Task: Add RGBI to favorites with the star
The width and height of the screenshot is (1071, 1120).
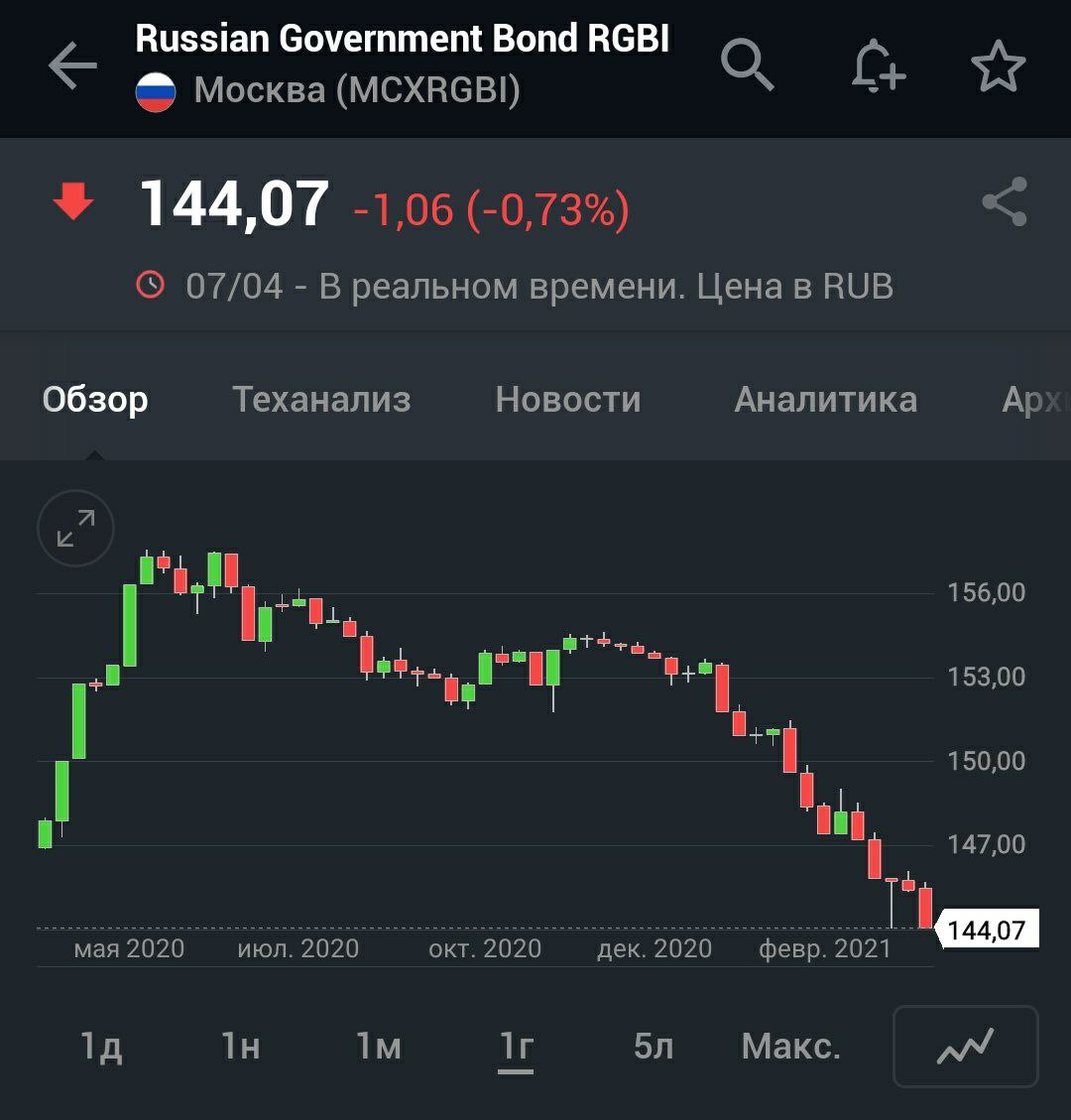Action: point(998,67)
